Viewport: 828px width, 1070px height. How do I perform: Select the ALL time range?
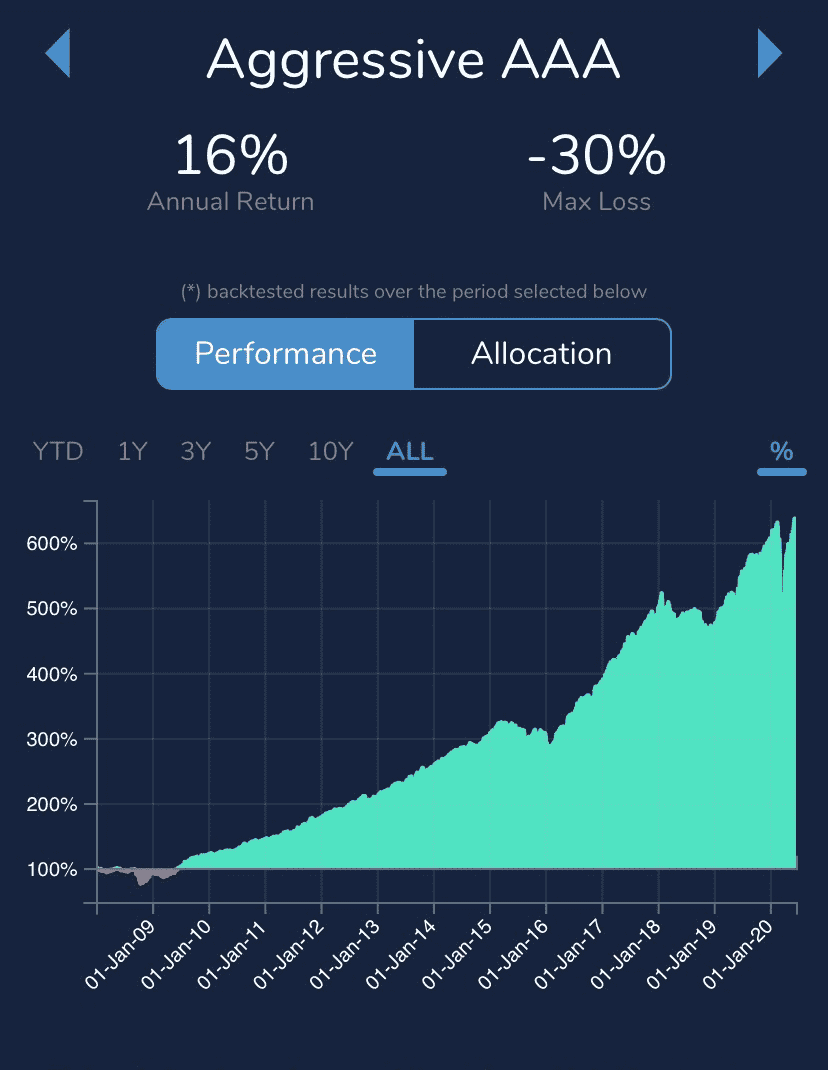click(410, 451)
